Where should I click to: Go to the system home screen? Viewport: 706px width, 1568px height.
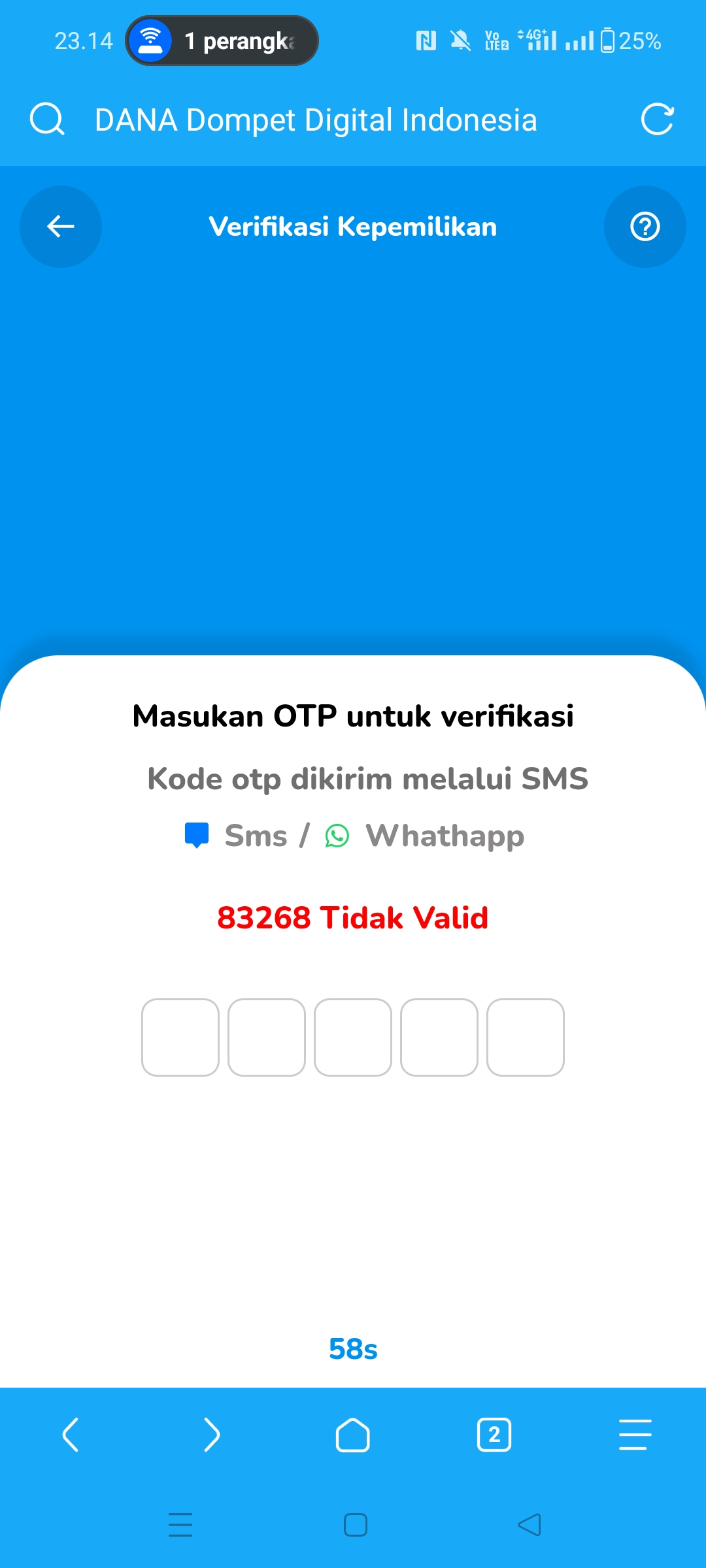[355, 1525]
